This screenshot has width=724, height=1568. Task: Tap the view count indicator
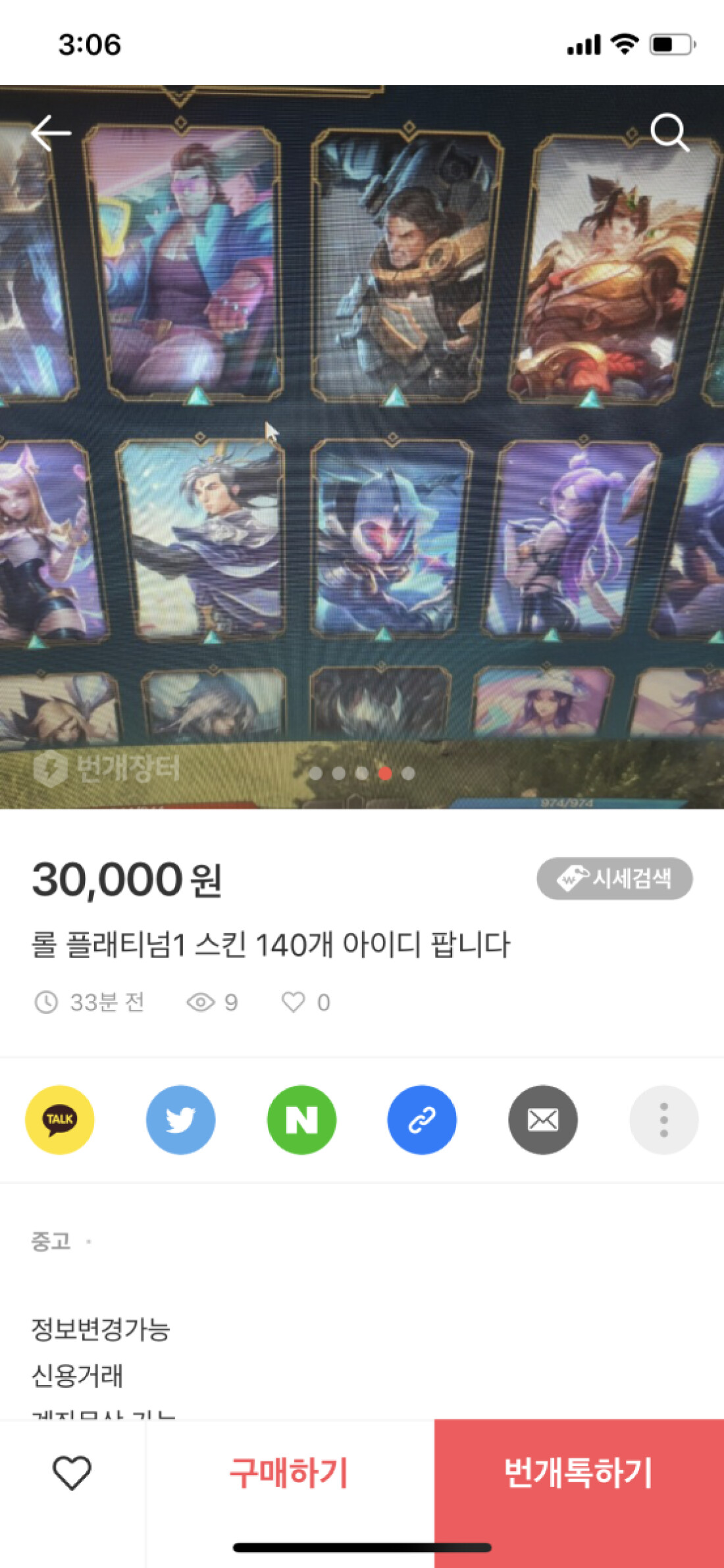click(216, 1003)
